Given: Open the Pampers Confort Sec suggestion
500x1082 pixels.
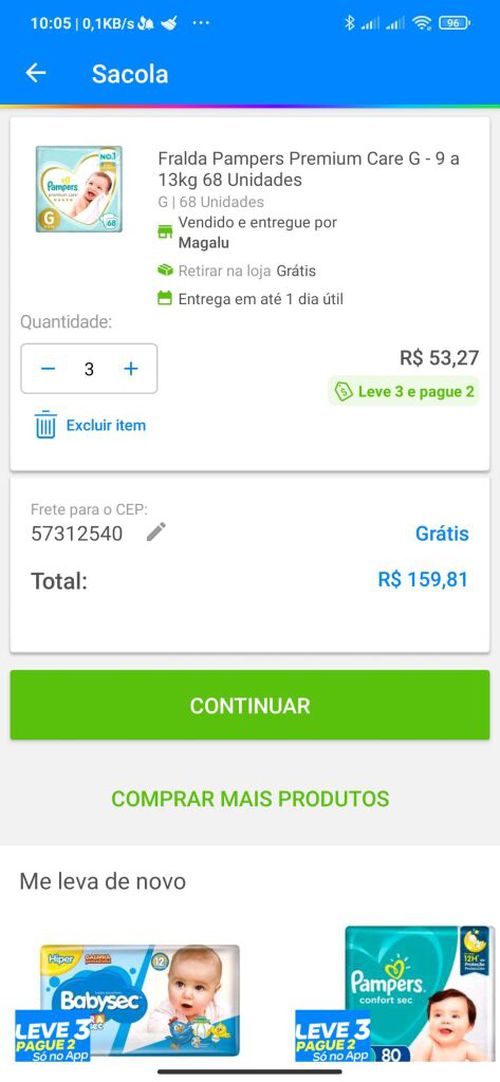Looking at the screenshot, I should [396, 994].
